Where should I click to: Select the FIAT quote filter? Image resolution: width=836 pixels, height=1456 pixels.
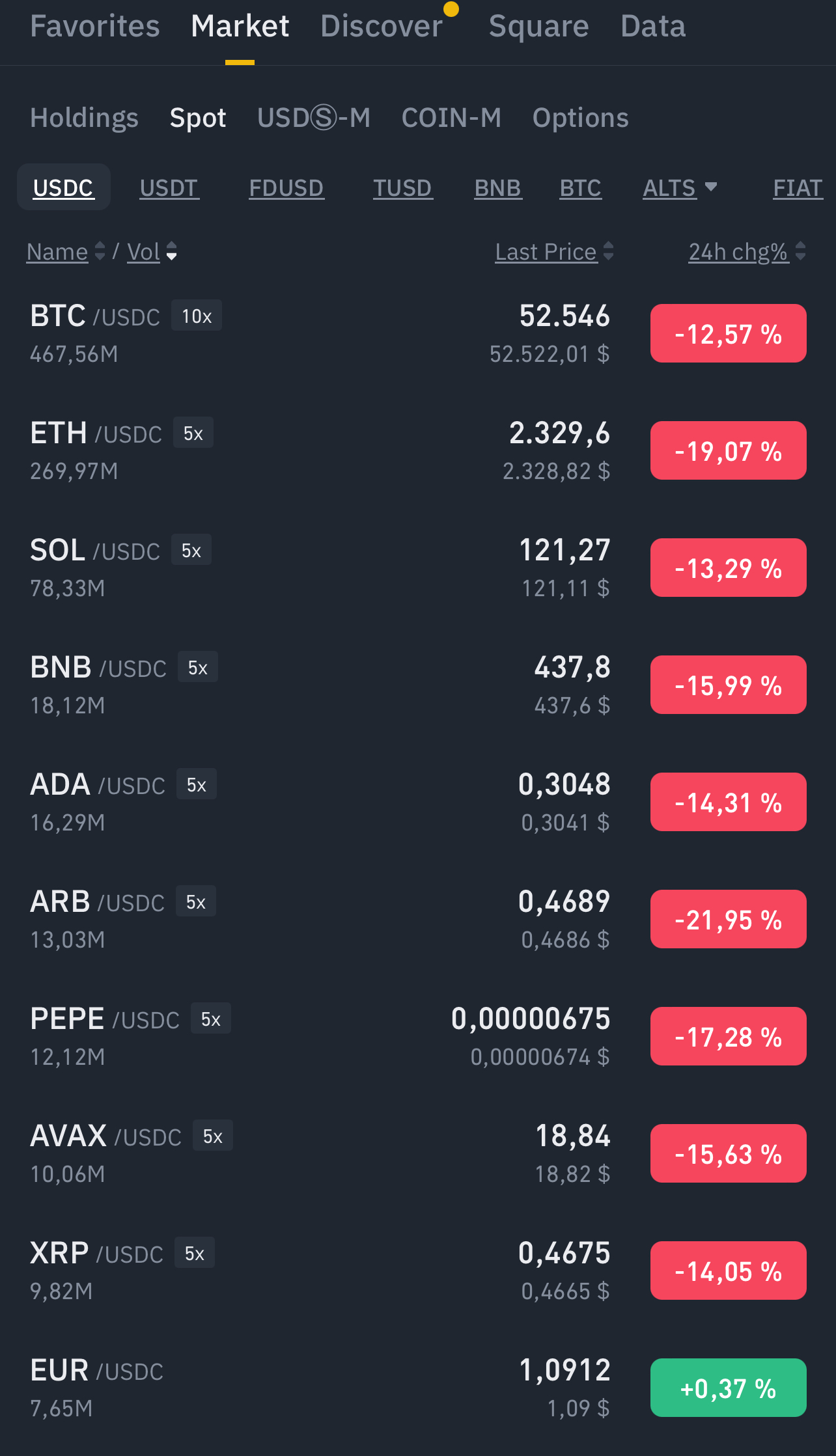click(798, 188)
